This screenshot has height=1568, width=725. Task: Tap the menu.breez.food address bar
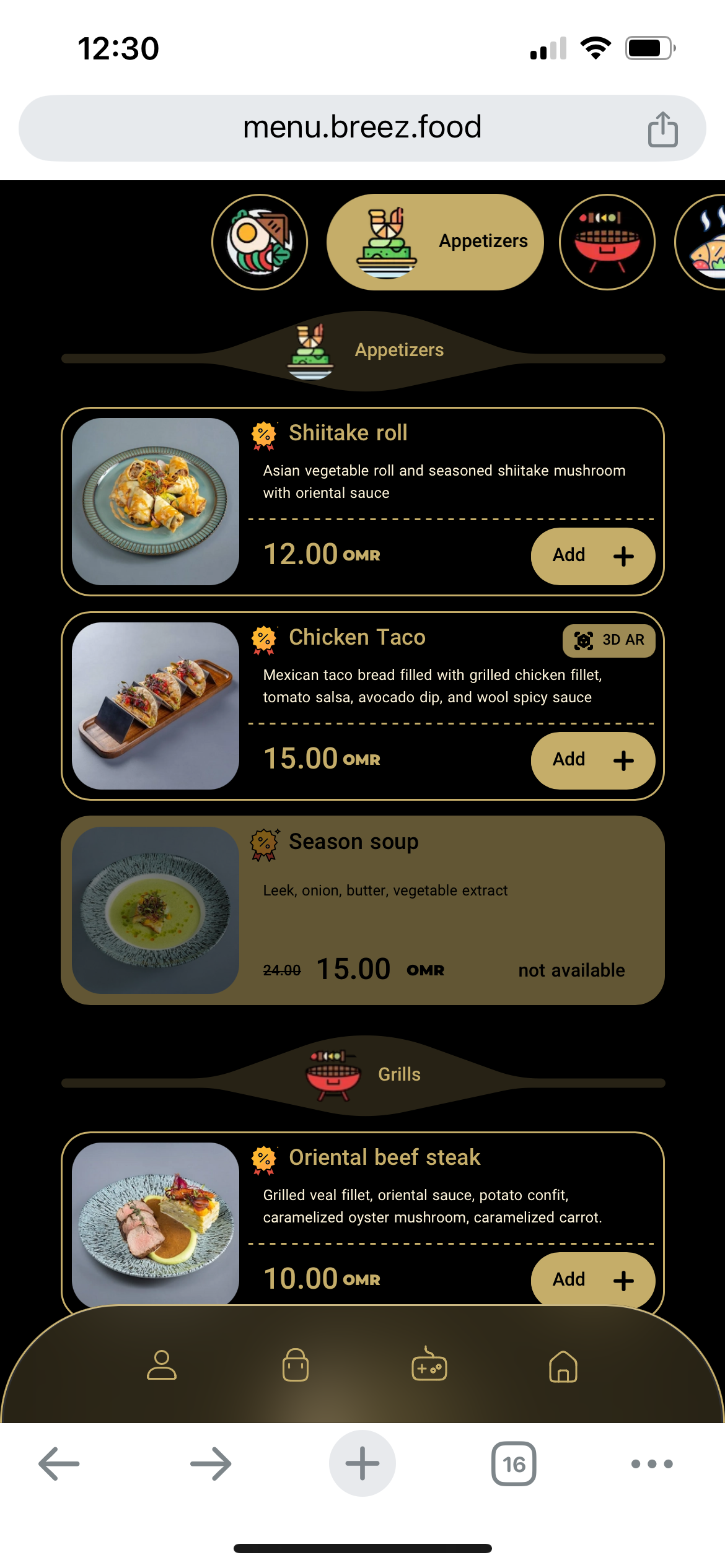click(362, 128)
